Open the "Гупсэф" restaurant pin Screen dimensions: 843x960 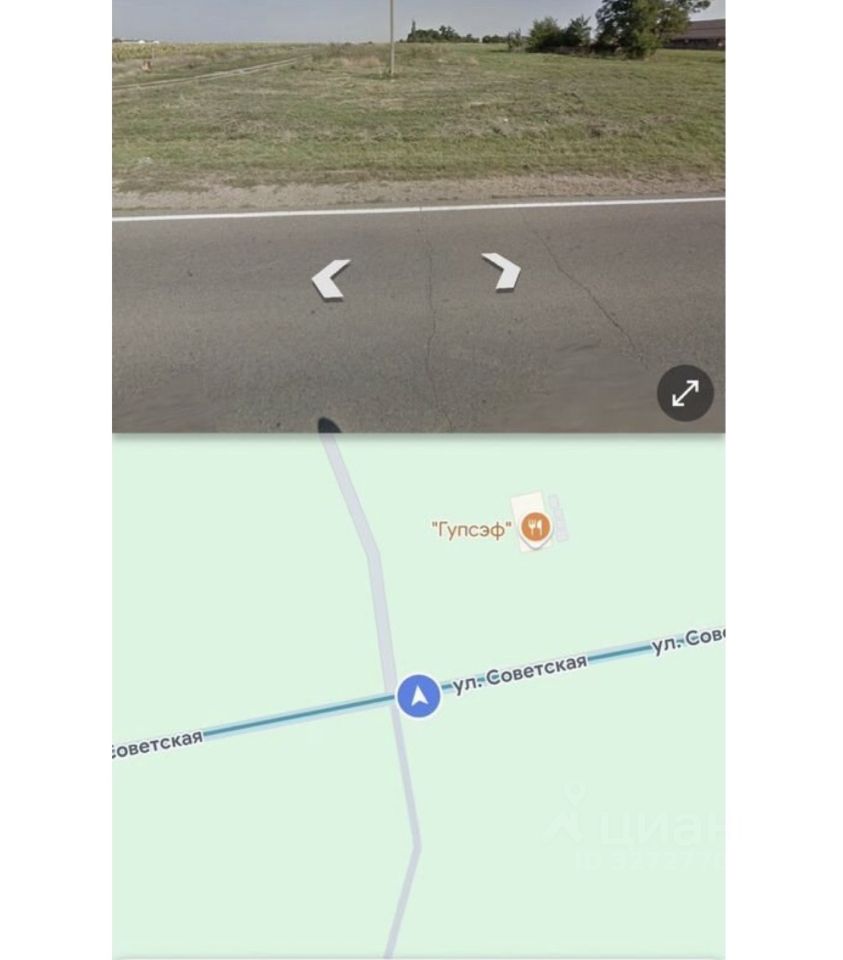[535, 528]
